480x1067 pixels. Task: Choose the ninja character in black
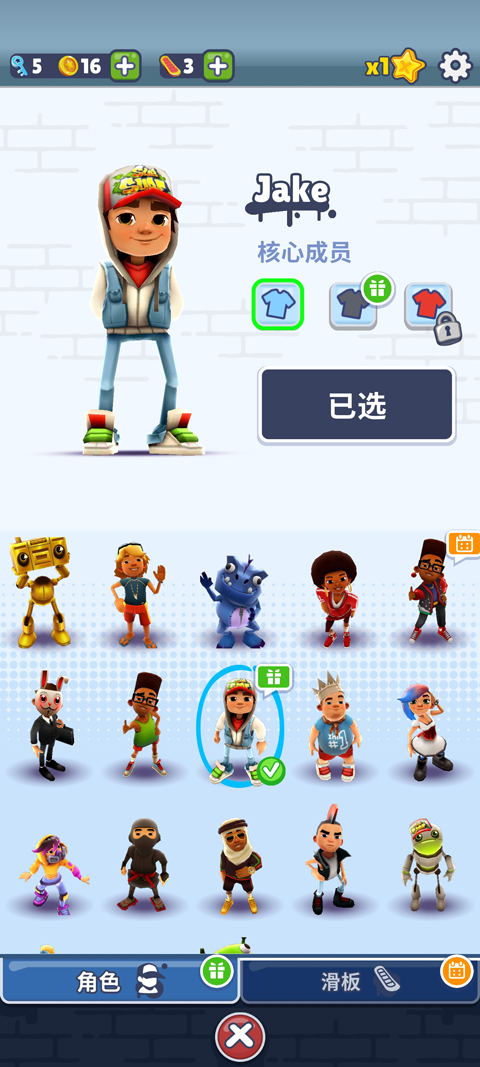click(x=143, y=864)
